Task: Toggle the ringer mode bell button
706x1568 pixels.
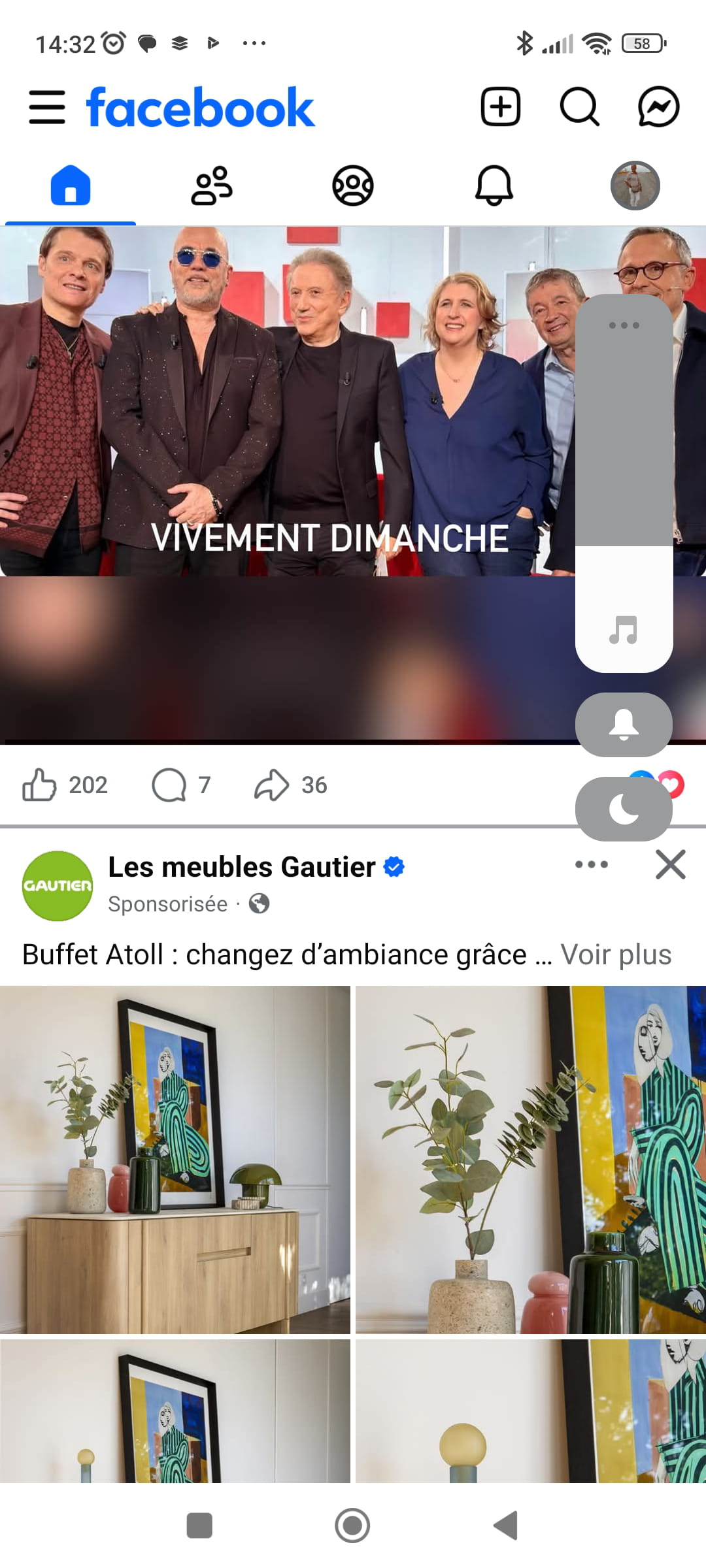Action: coord(624,725)
